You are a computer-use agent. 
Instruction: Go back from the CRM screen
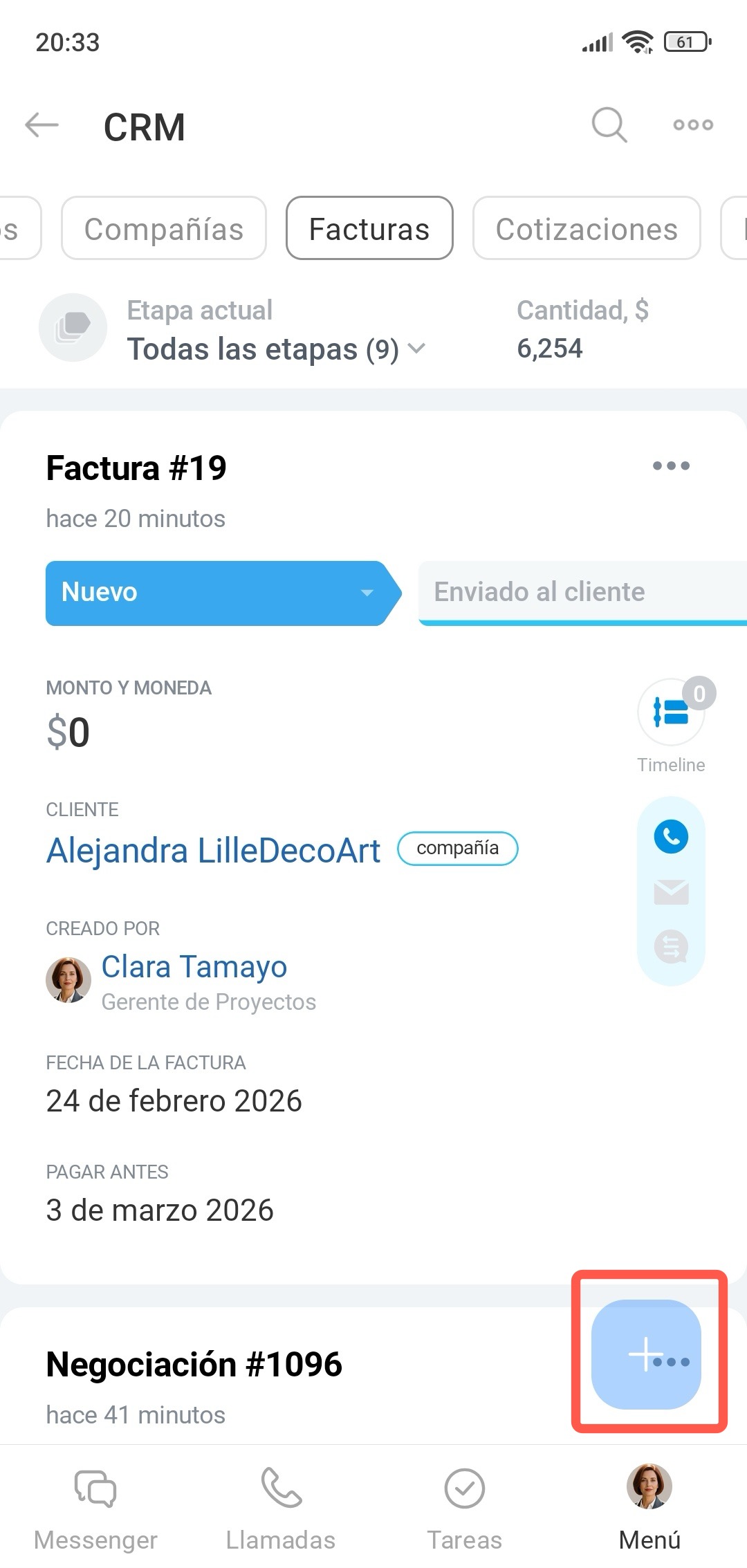(x=41, y=126)
